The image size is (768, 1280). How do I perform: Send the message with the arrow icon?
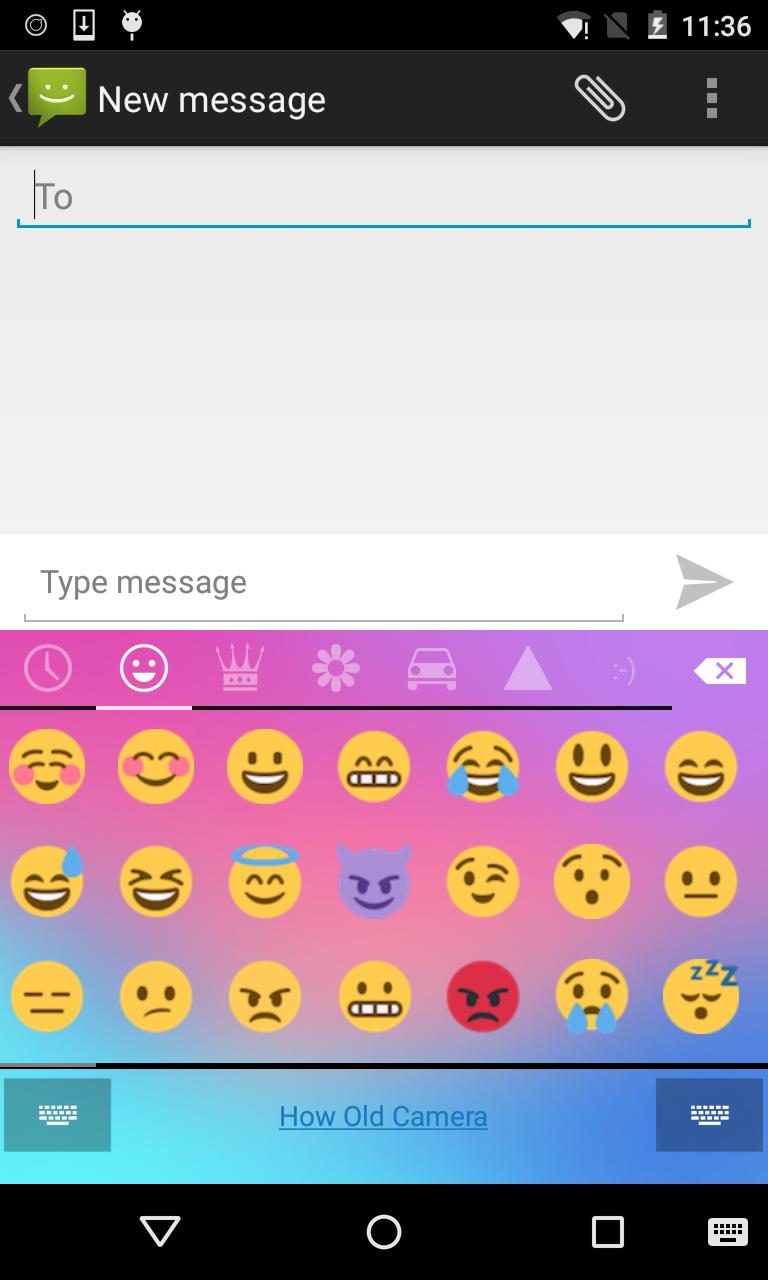[x=704, y=582]
